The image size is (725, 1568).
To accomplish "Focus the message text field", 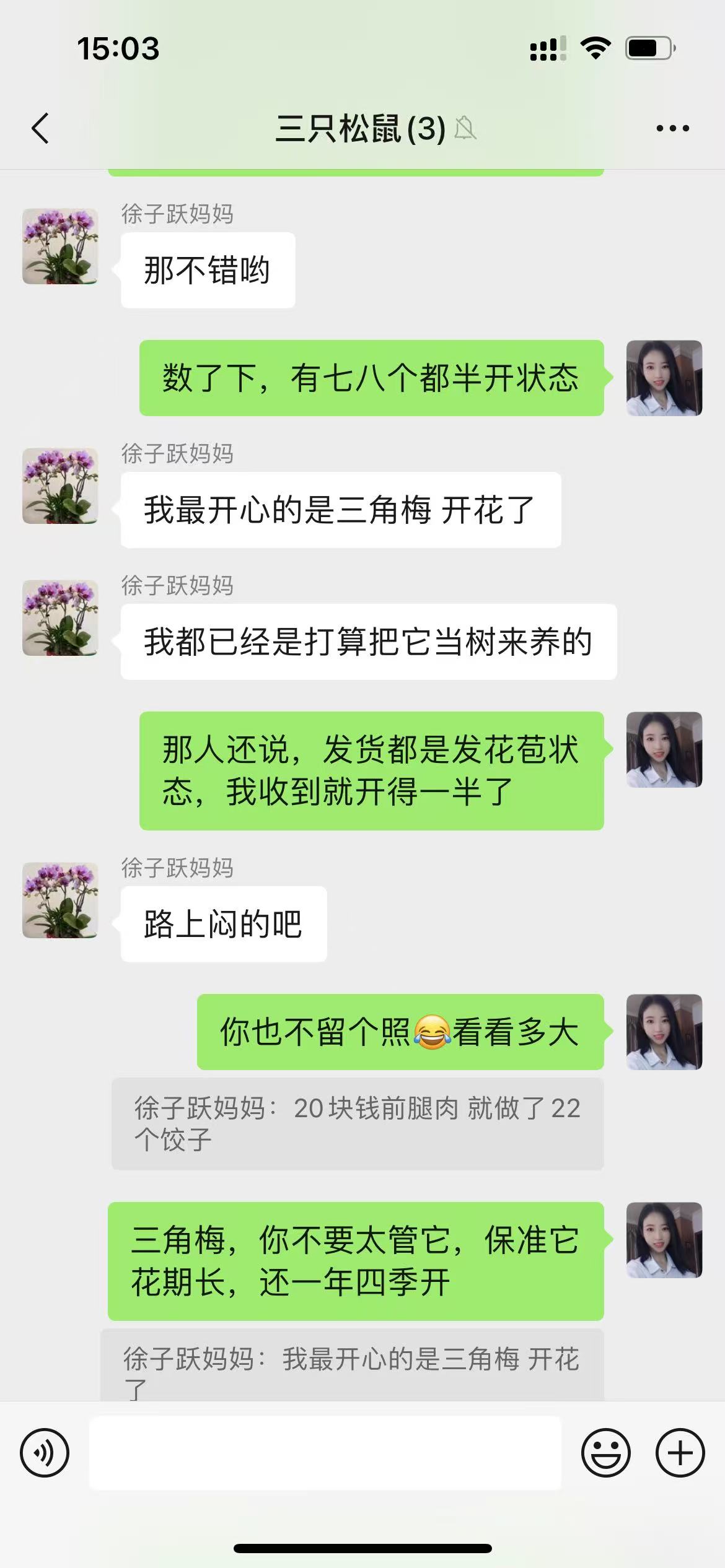I will (x=325, y=1453).
